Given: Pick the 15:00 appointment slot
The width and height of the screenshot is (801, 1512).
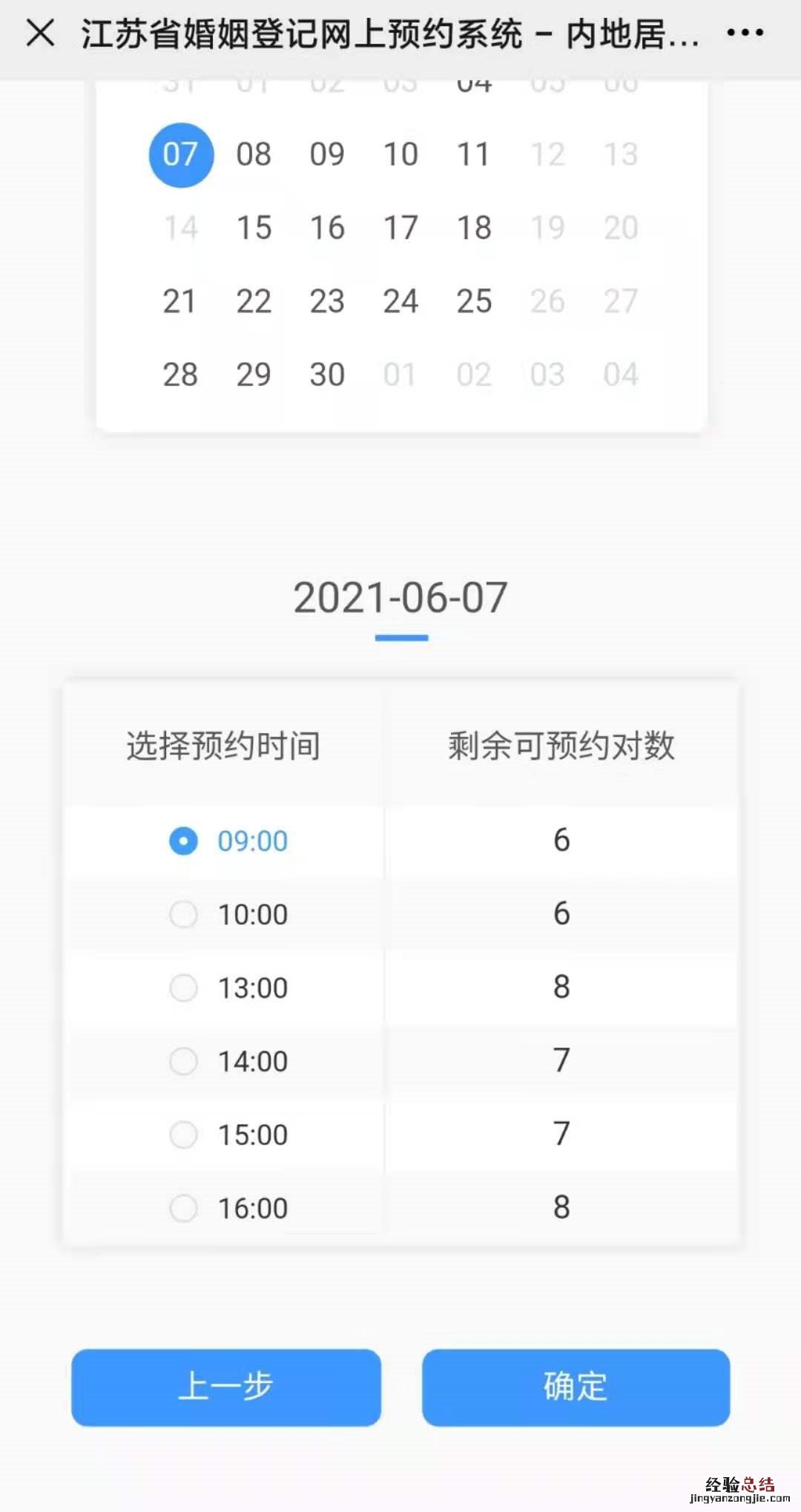Looking at the screenshot, I should pos(183,1134).
